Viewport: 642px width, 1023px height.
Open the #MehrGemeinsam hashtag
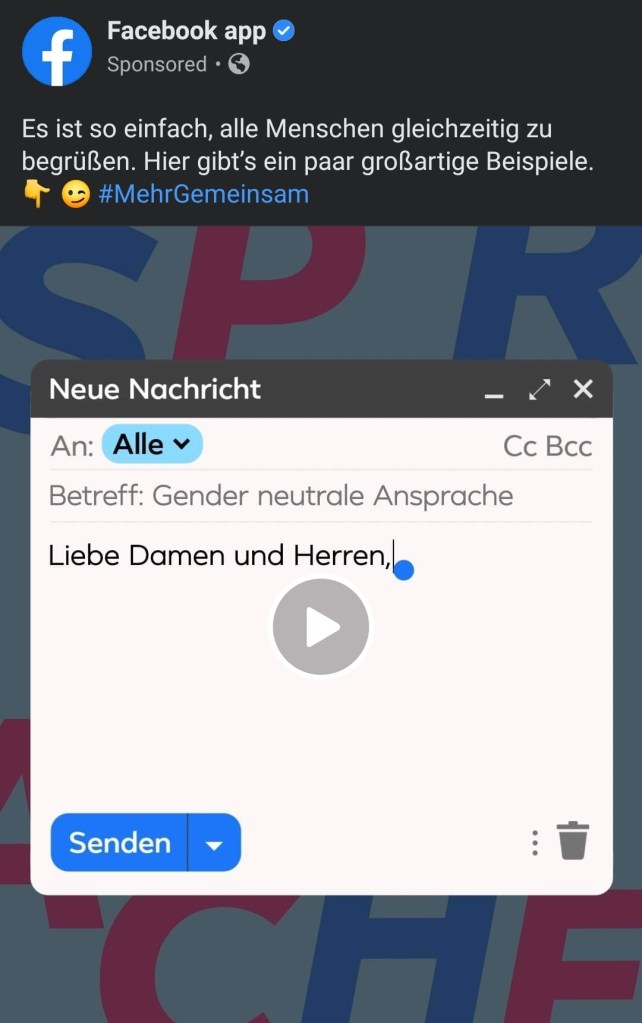pyautogui.click(x=203, y=193)
